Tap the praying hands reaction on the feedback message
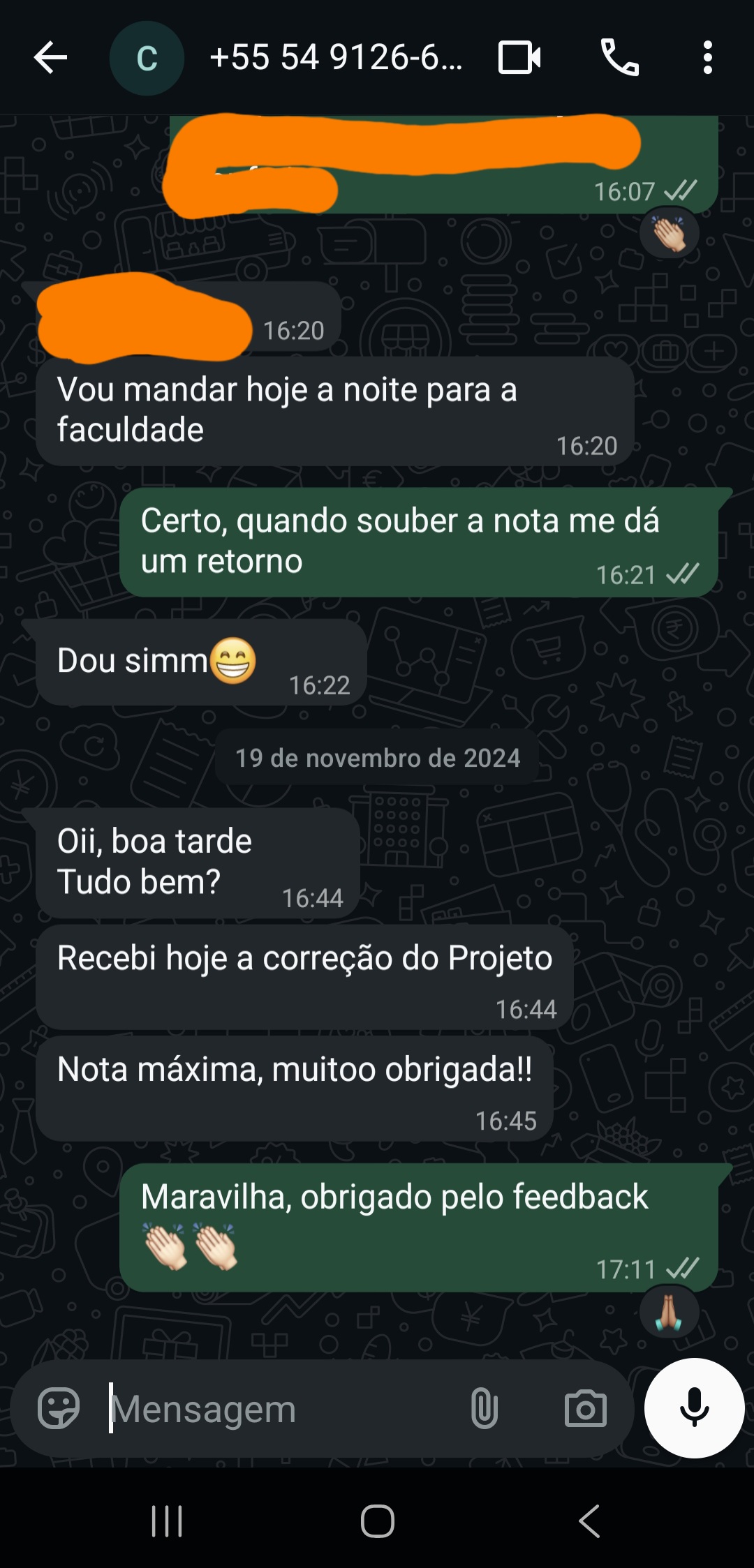 click(x=668, y=1312)
